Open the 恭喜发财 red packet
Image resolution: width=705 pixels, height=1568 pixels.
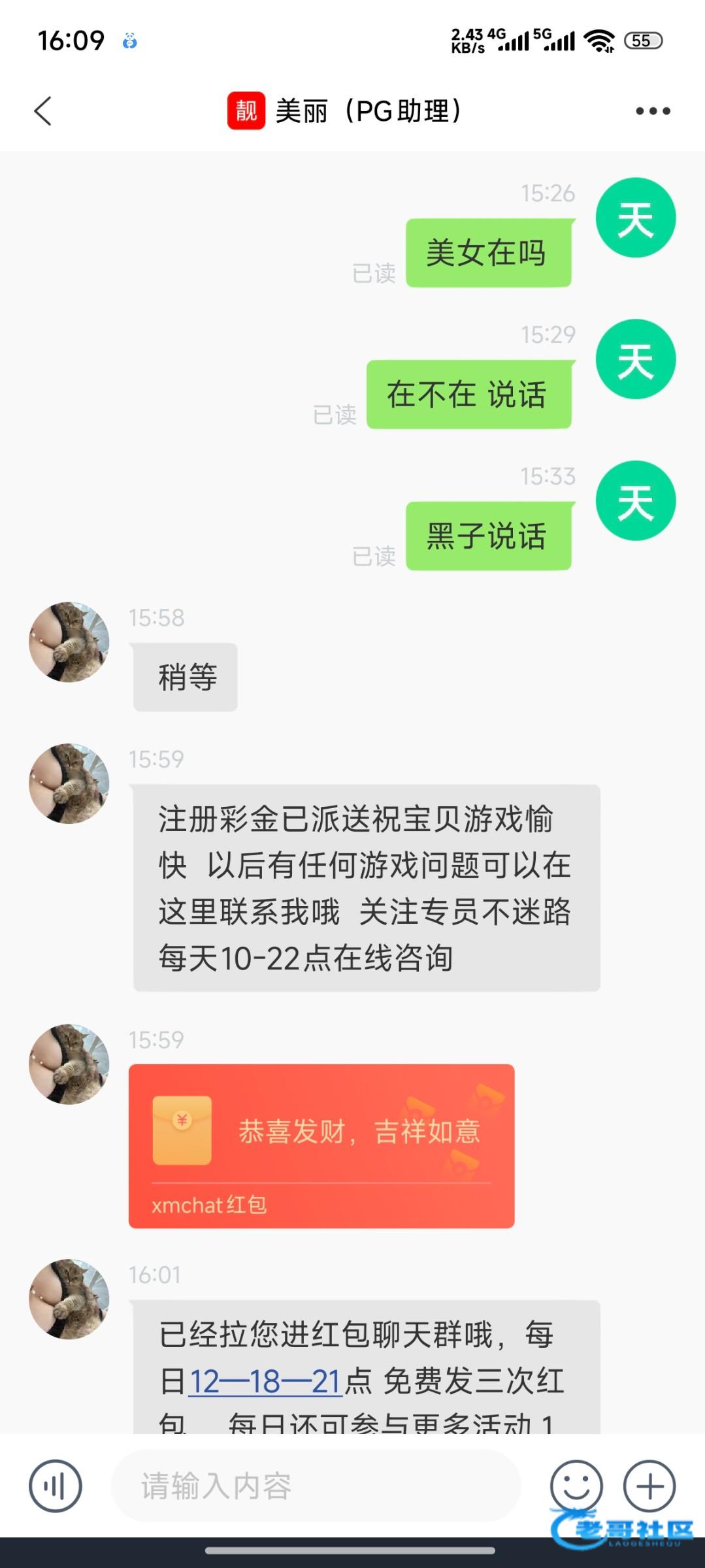321,1145
